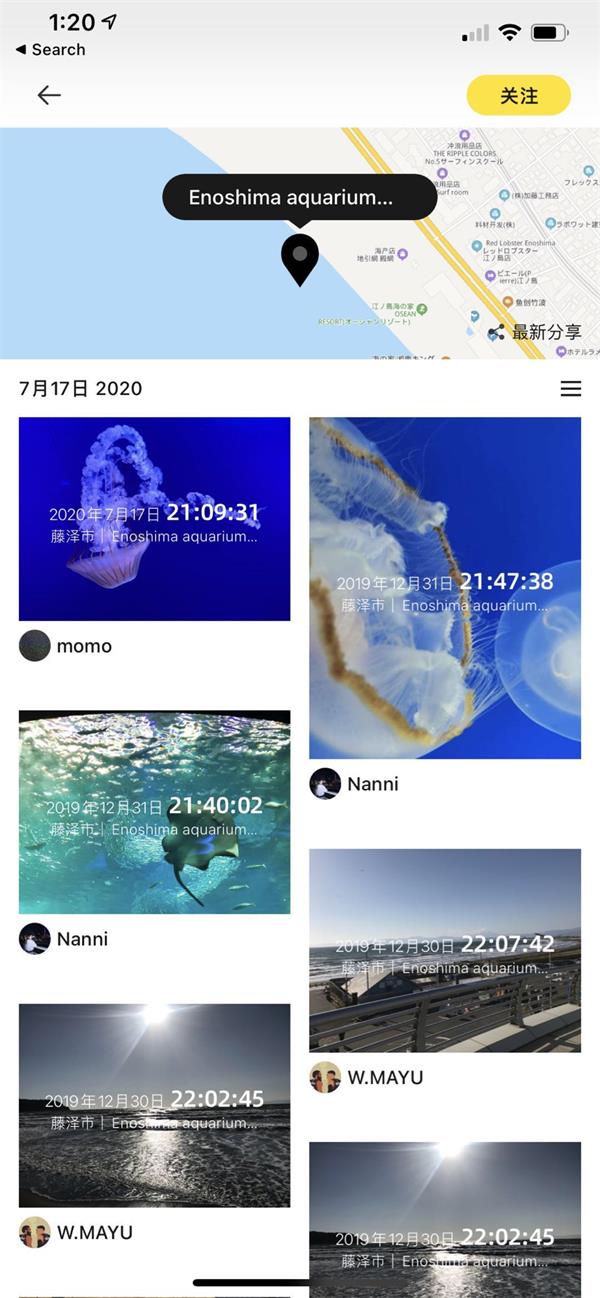Open W.MAYU's beach railing photo at 22:07:42
The height and width of the screenshot is (1298, 600).
coord(445,950)
